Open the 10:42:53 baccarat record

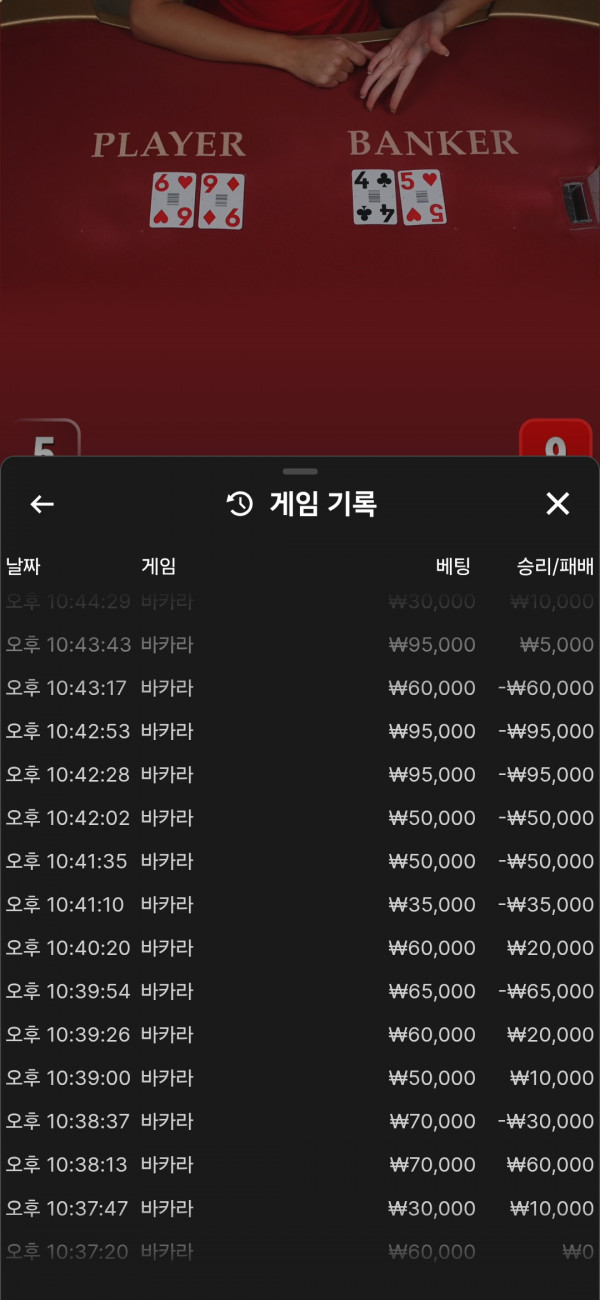point(300,731)
